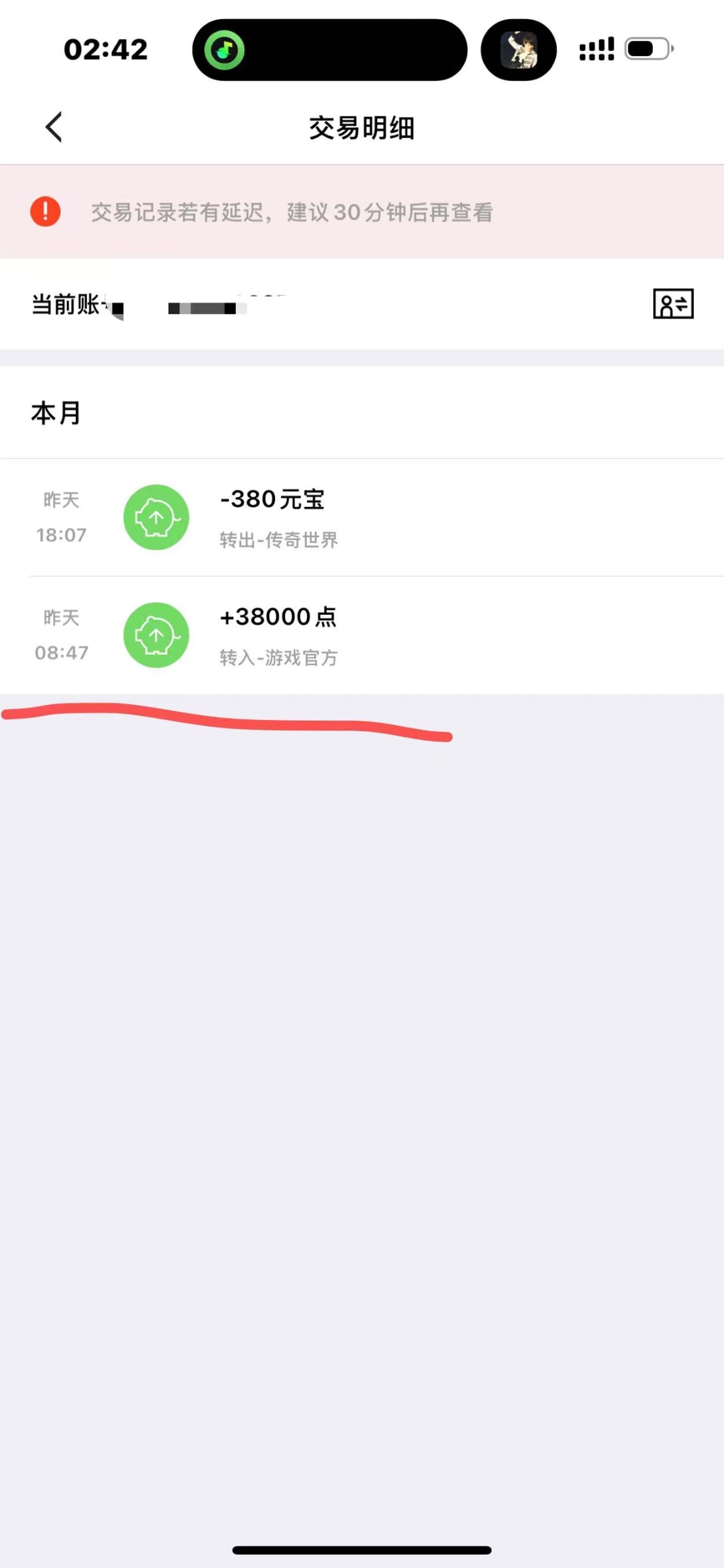Go back from the 交易明细 page

tap(54, 127)
